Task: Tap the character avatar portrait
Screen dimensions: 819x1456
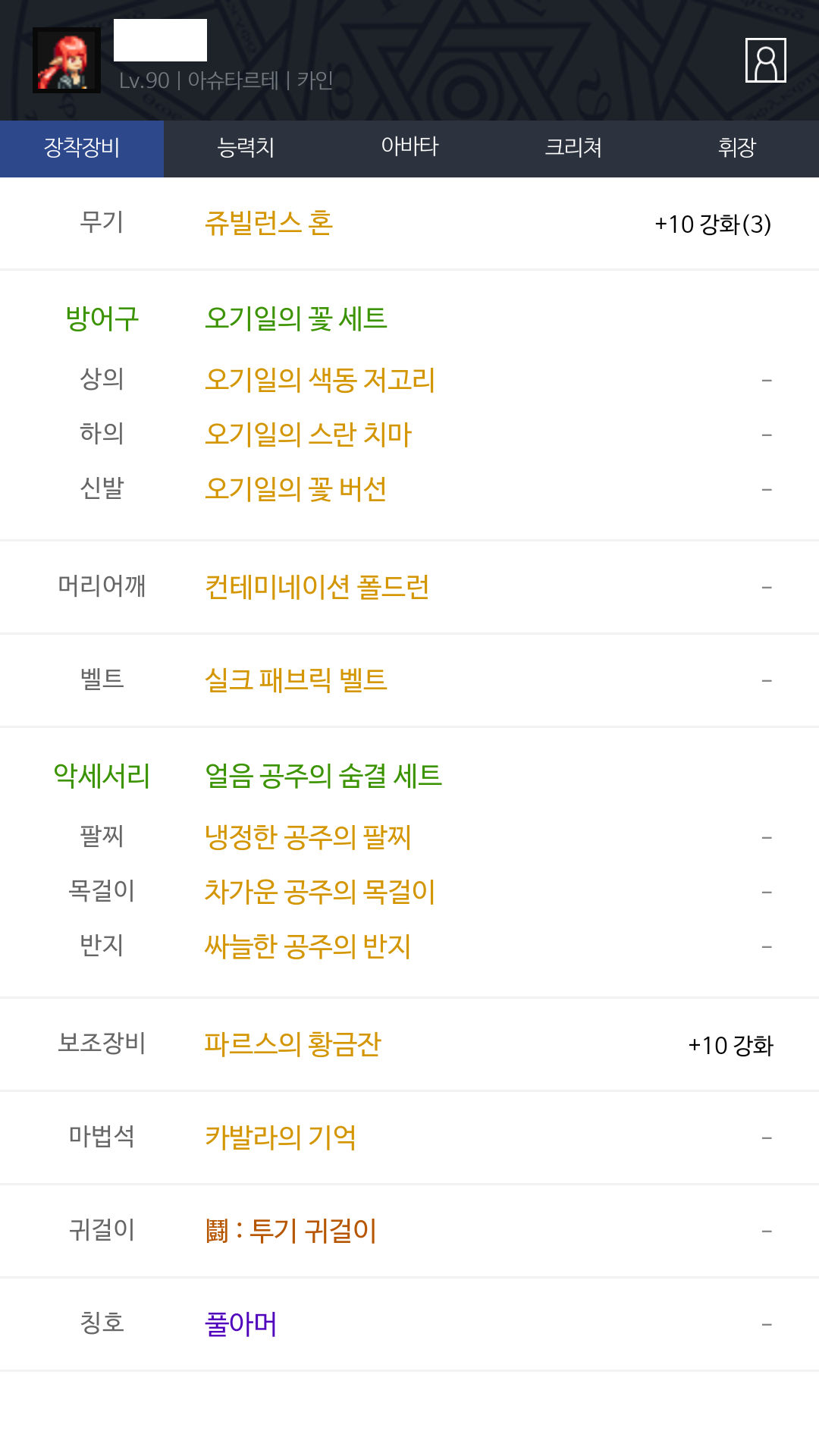Action: click(67, 61)
